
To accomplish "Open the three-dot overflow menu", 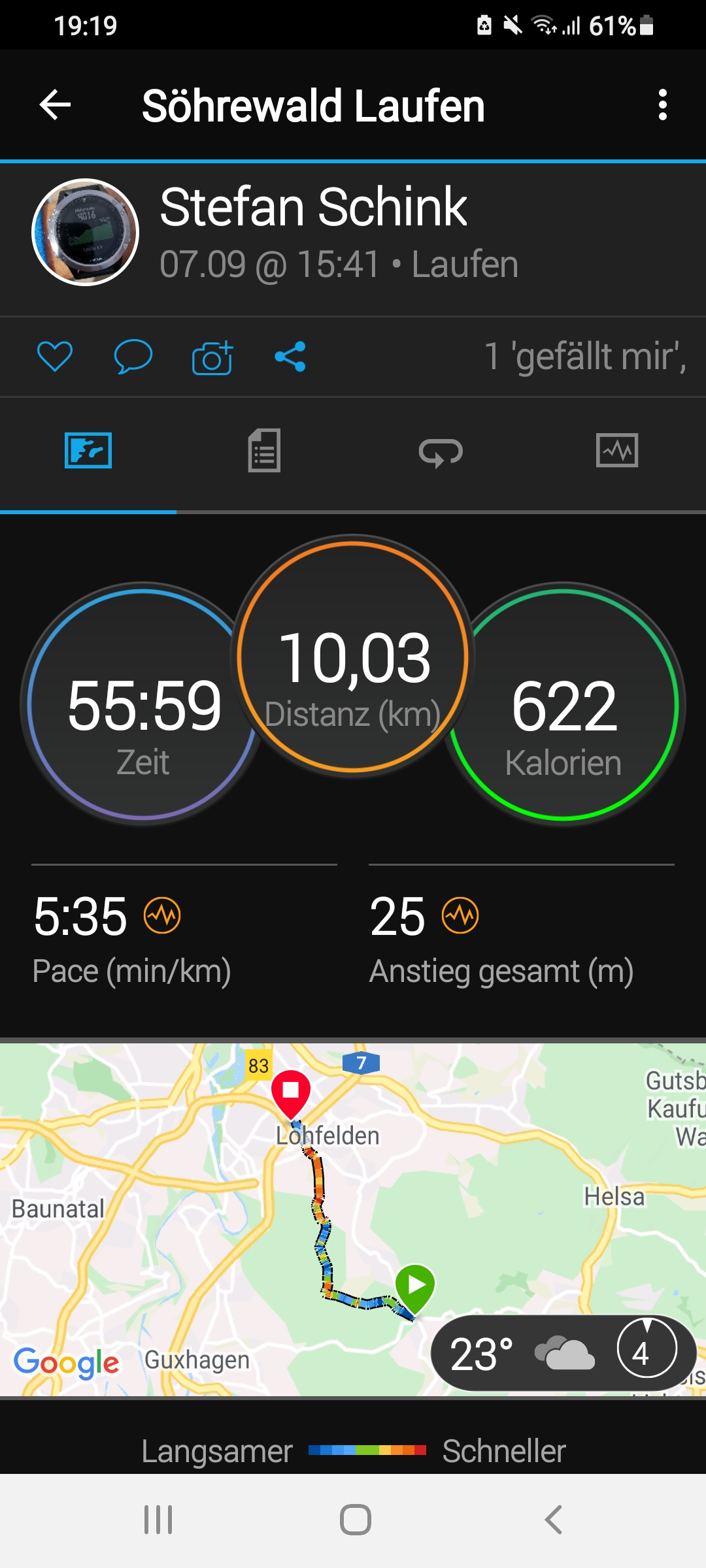I will coord(662,105).
